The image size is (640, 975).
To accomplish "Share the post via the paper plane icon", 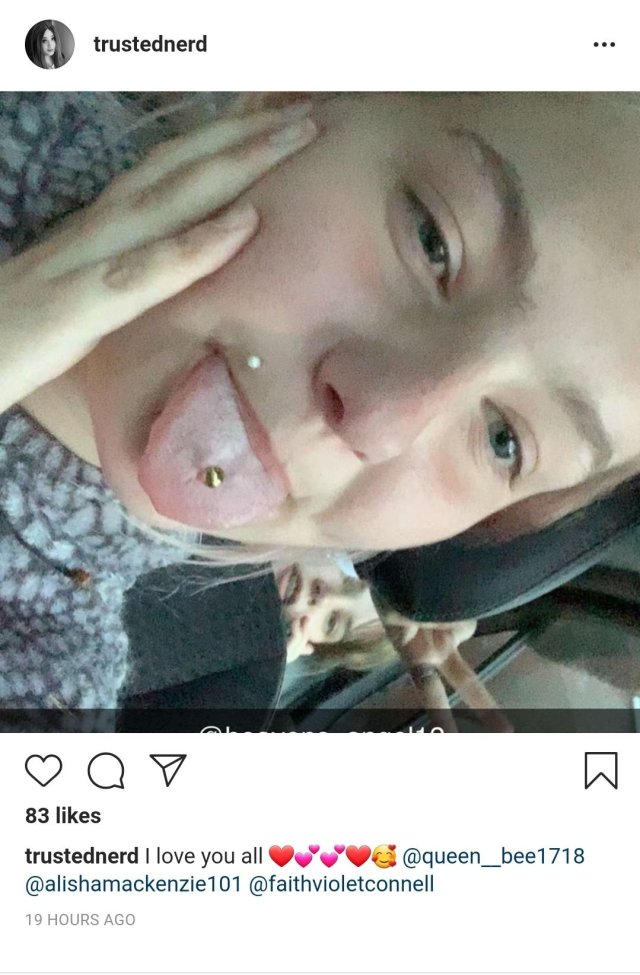I will [x=168, y=770].
